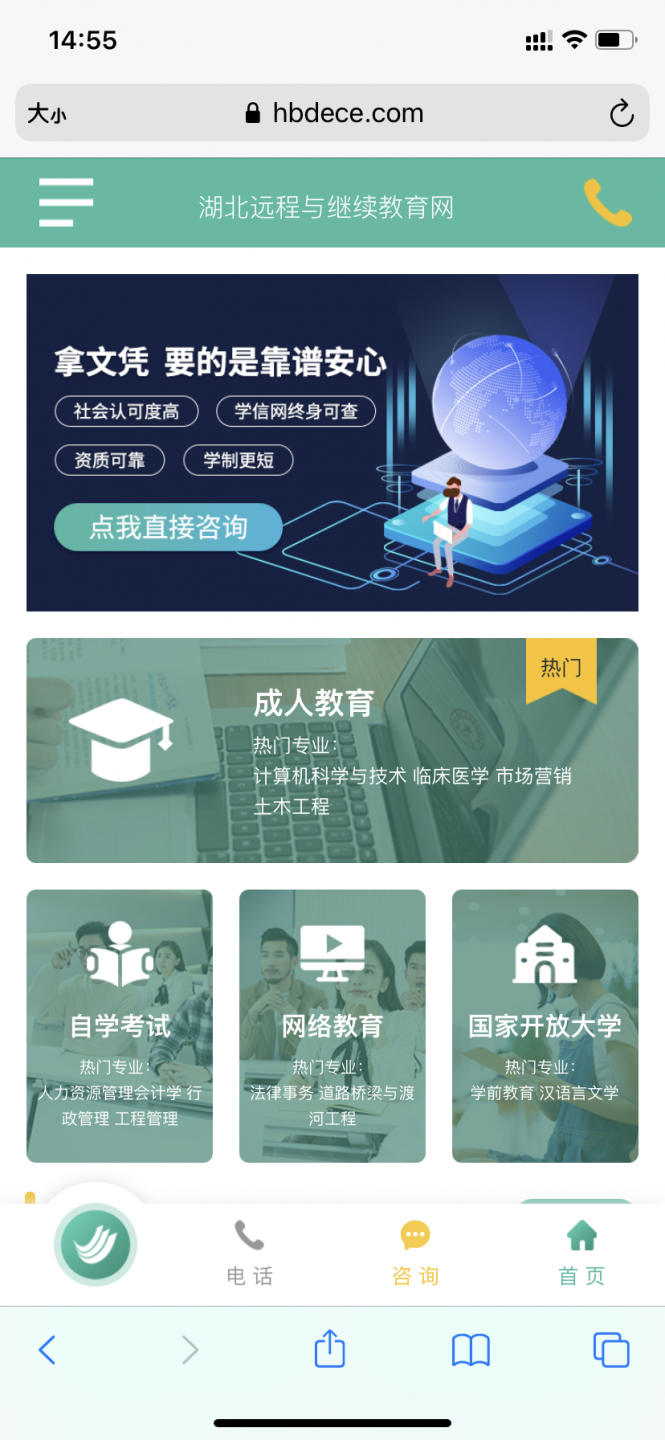The image size is (665, 1440).
Task: Open the text size 大小 menu
Action: (46, 114)
